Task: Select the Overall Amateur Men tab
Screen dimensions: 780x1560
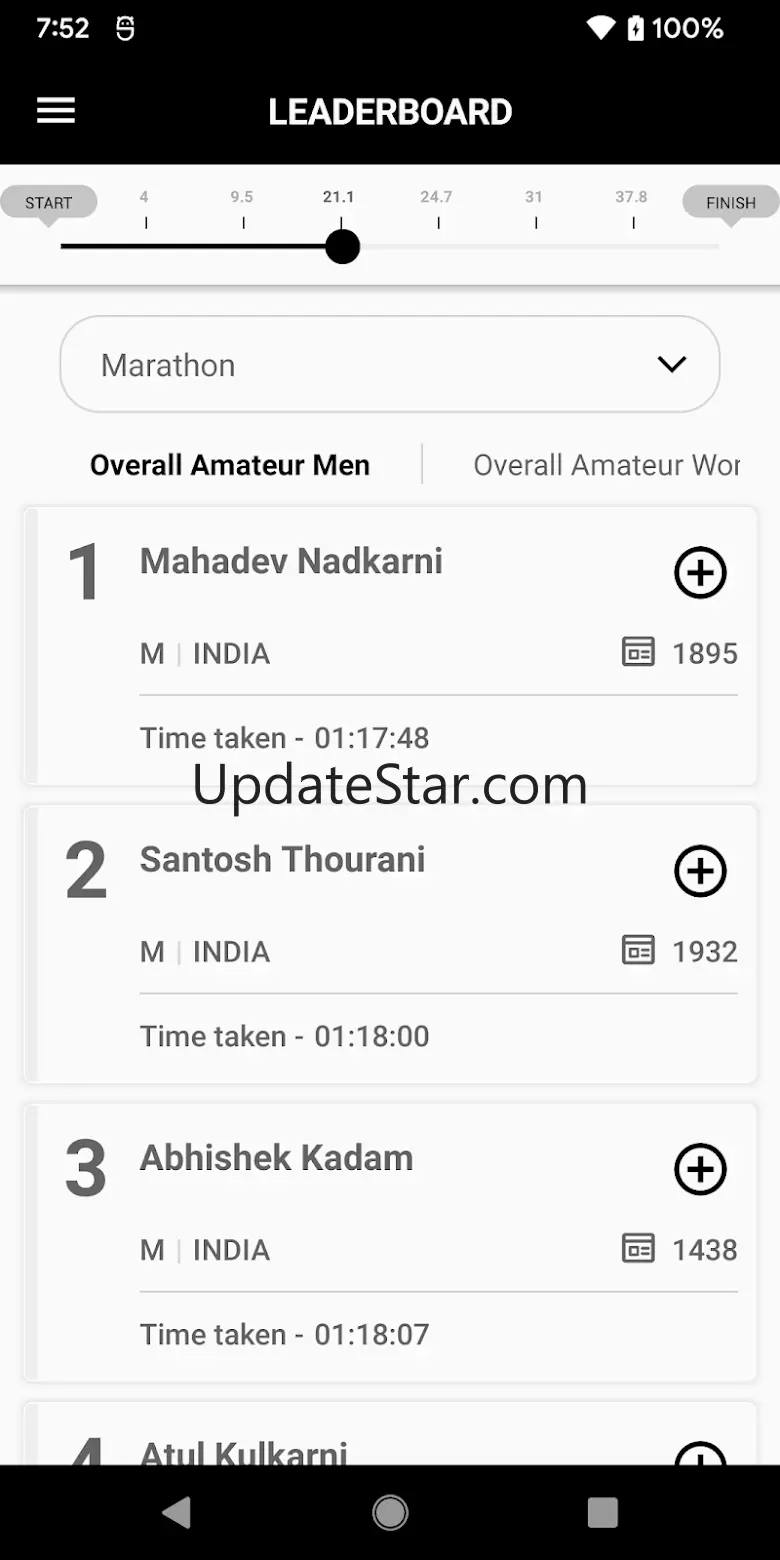Action: (230, 465)
